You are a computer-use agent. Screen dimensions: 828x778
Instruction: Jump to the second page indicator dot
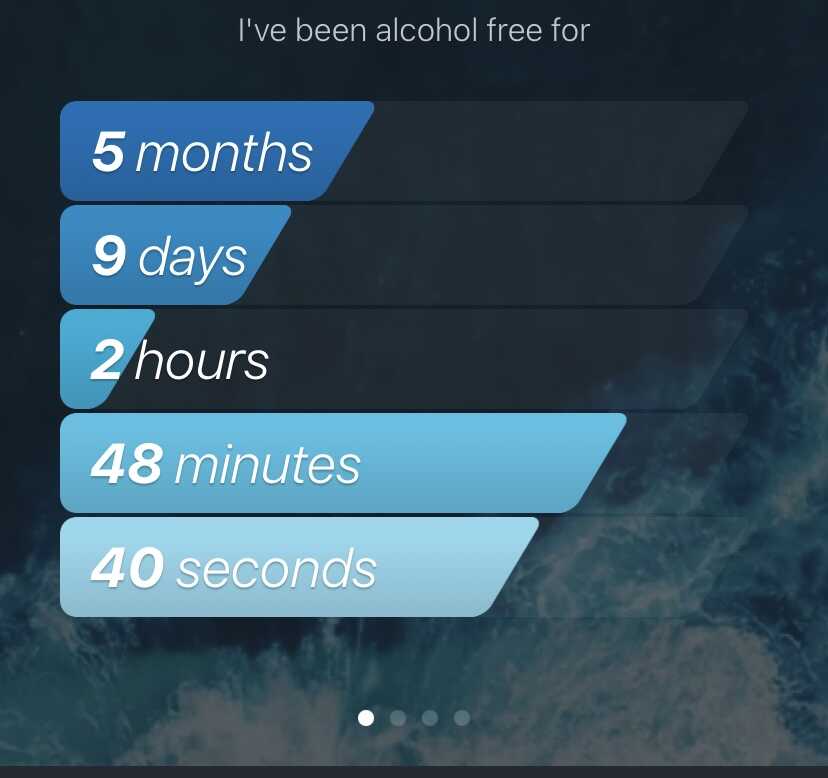[398, 718]
